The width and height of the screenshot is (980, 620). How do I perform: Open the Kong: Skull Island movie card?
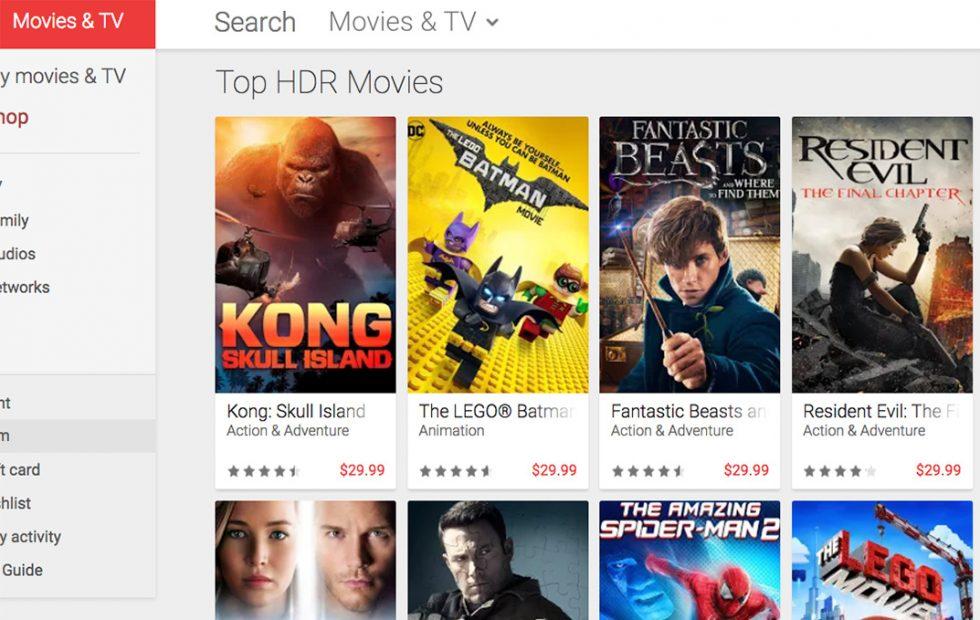(x=305, y=255)
